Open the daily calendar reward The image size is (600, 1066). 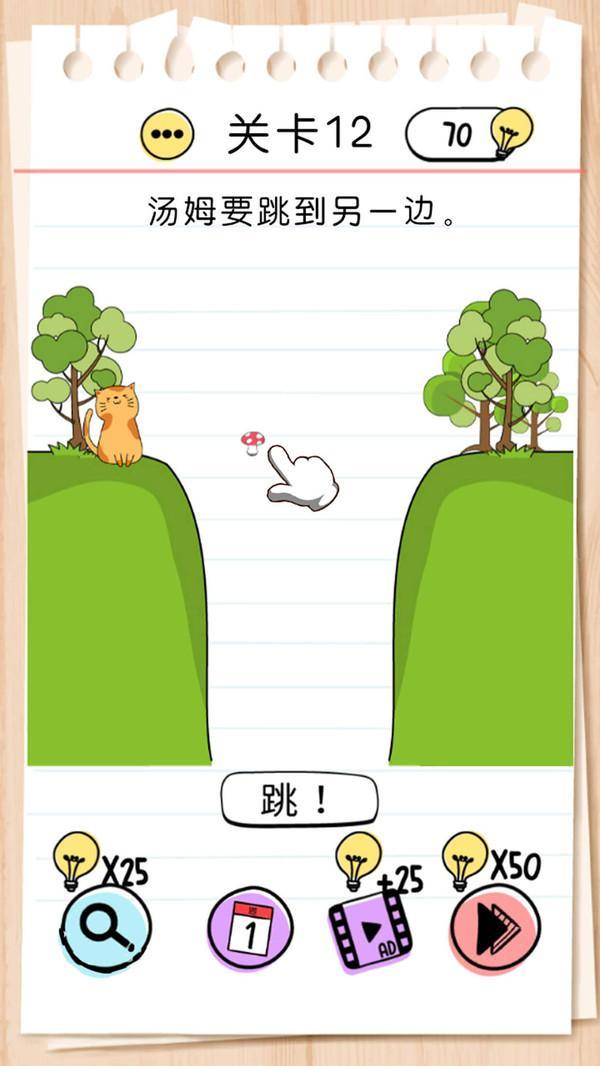(x=250, y=929)
